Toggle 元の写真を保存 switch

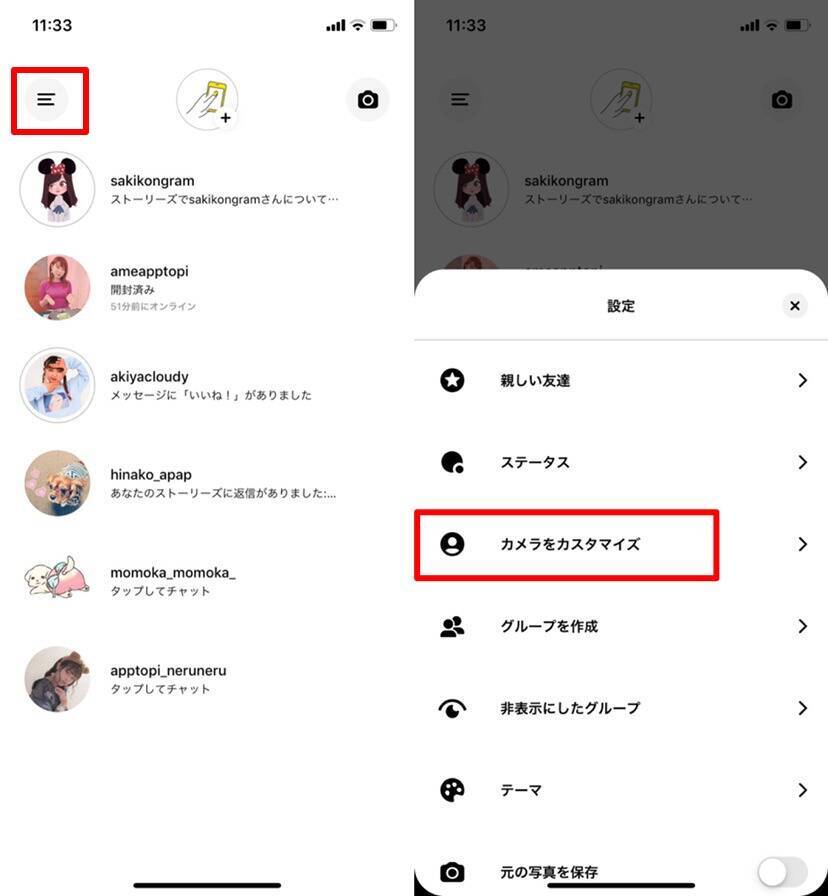pos(781,872)
